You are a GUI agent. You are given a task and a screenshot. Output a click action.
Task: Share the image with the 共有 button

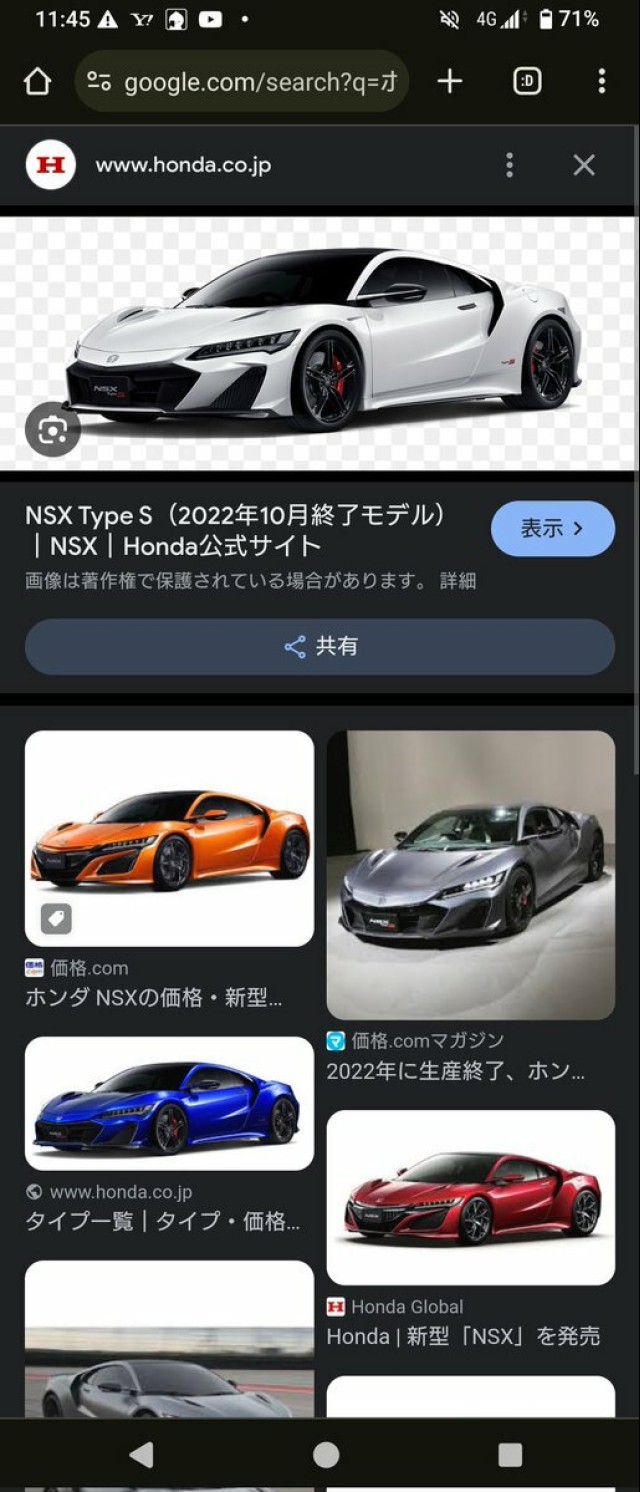320,647
